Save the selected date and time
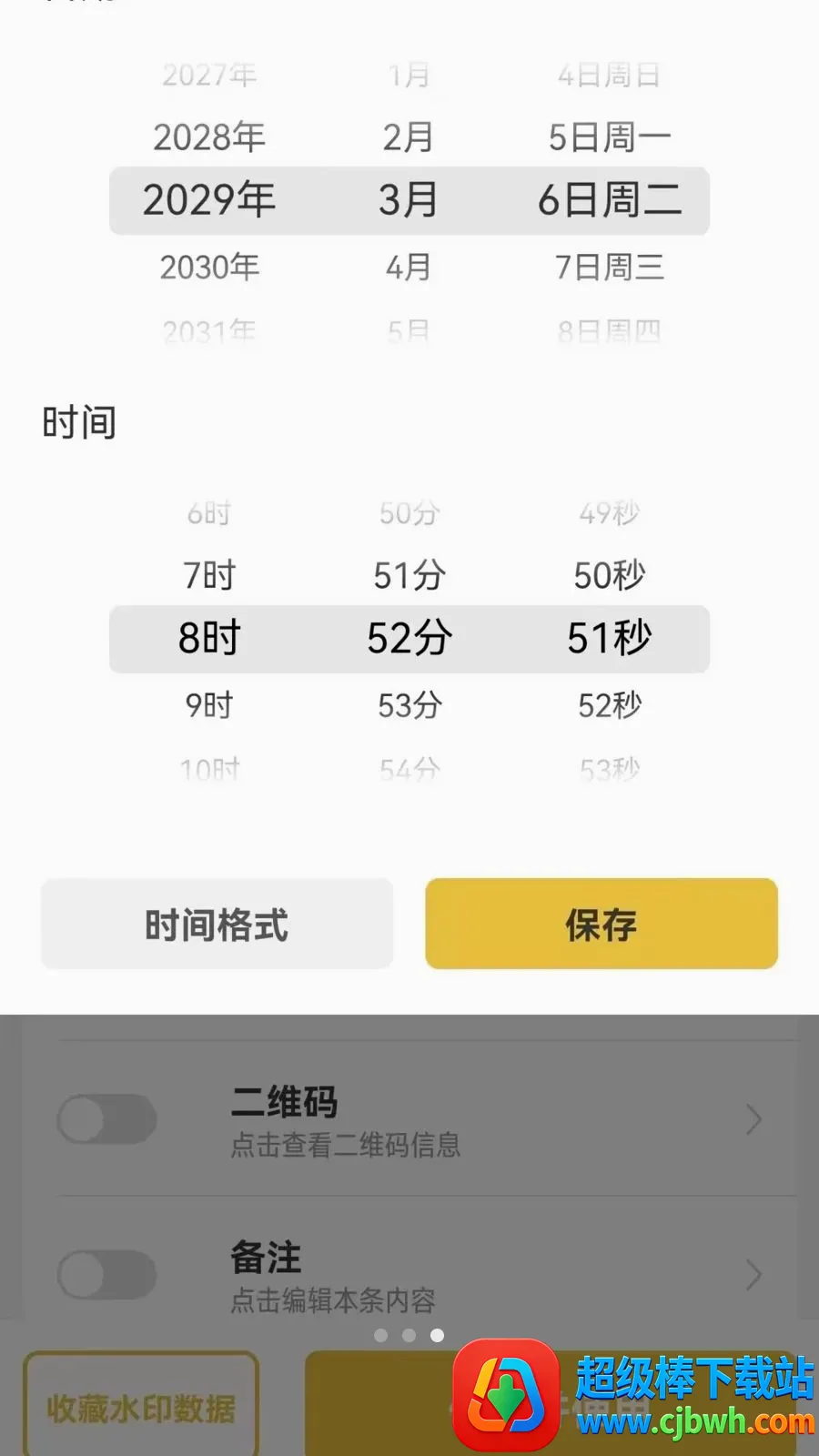819x1456 pixels. pos(602,924)
